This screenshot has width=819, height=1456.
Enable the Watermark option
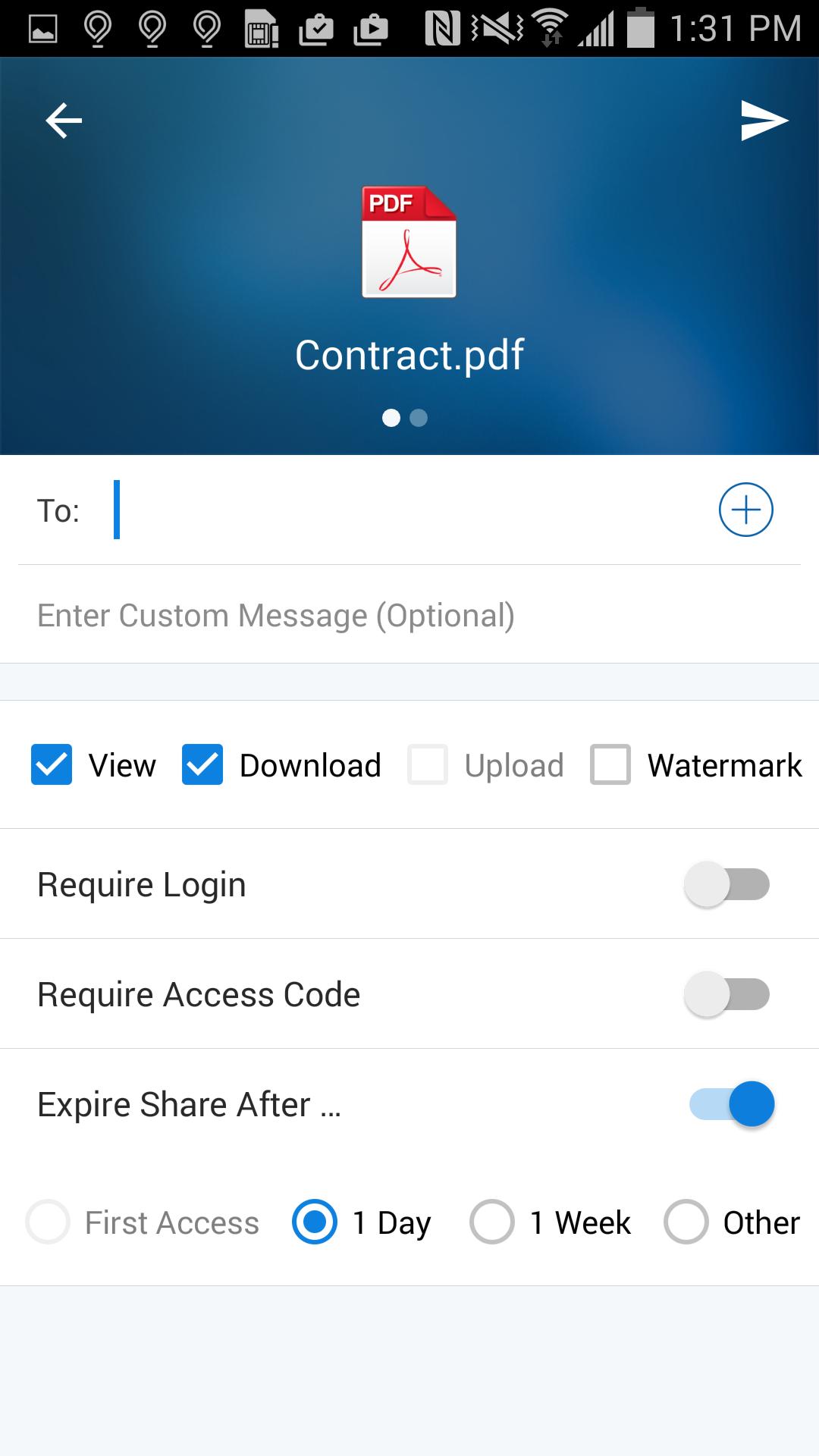[610, 765]
